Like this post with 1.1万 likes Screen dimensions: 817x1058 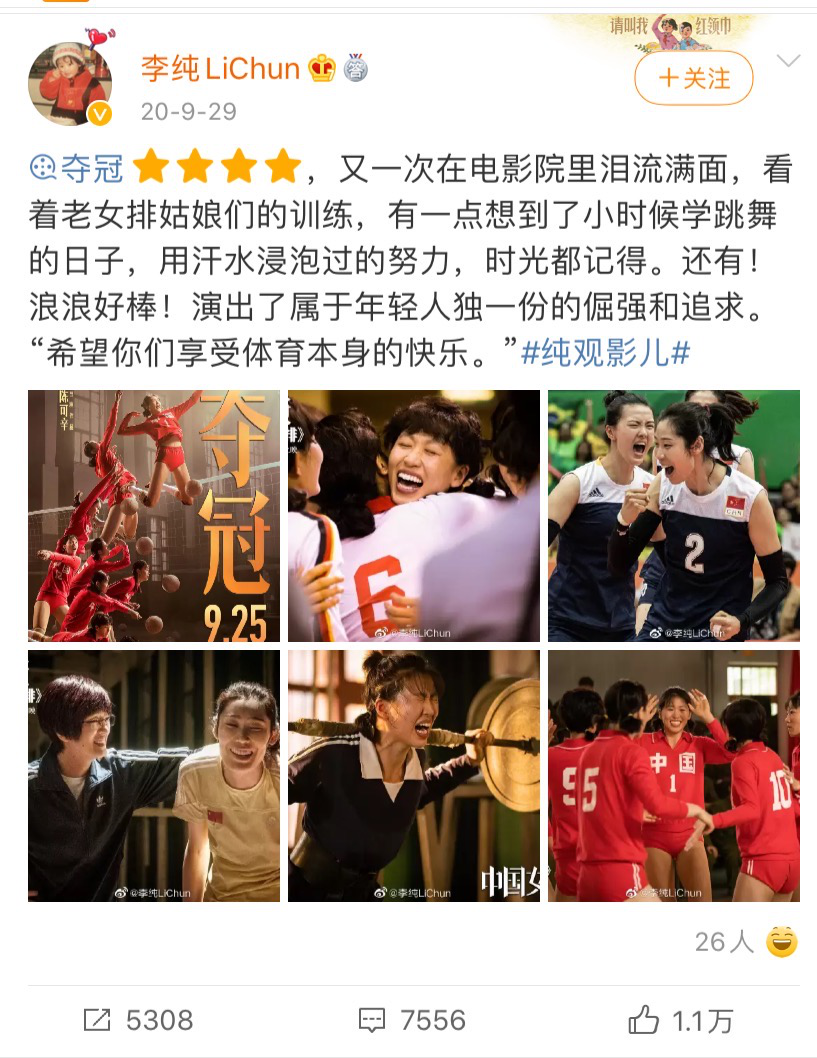tap(681, 1020)
